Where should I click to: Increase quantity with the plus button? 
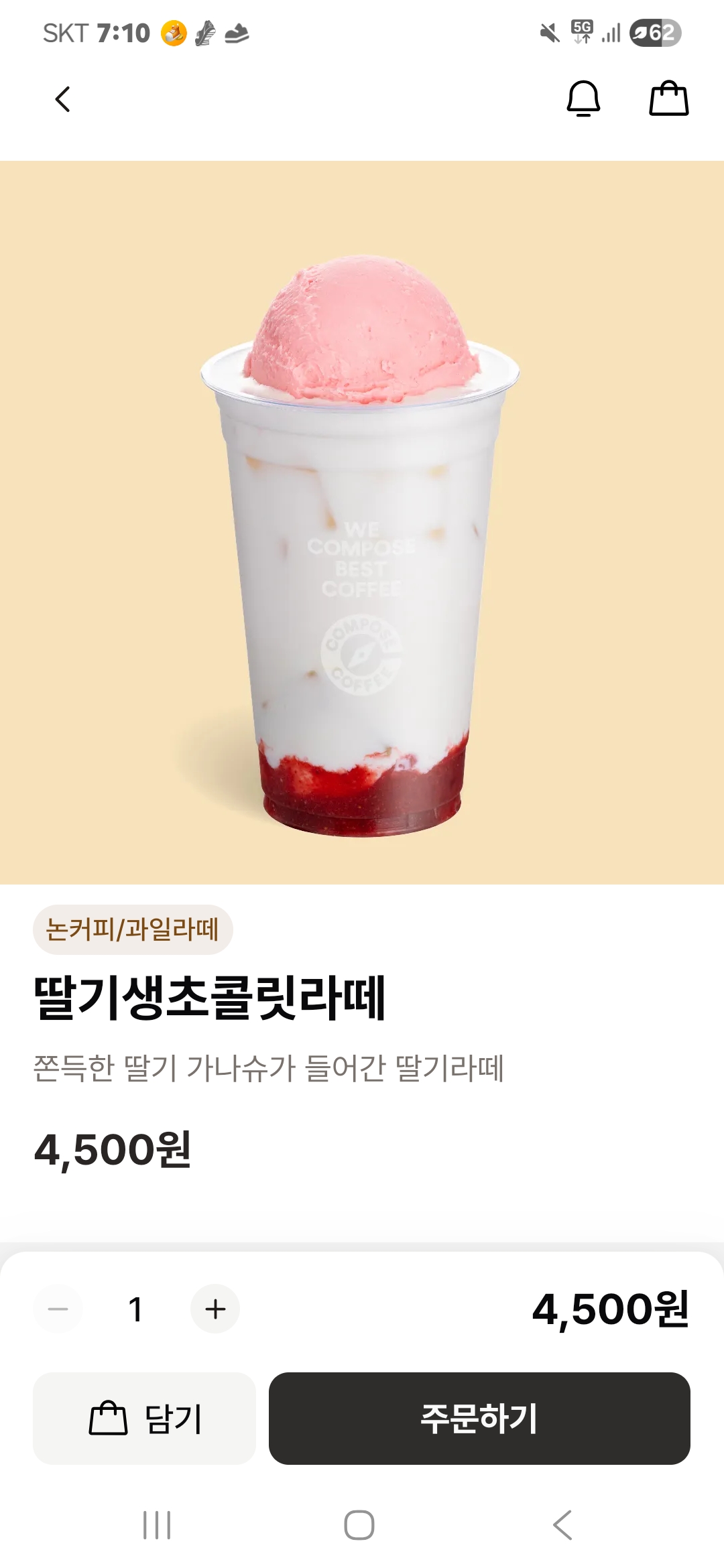coord(215,1309)
